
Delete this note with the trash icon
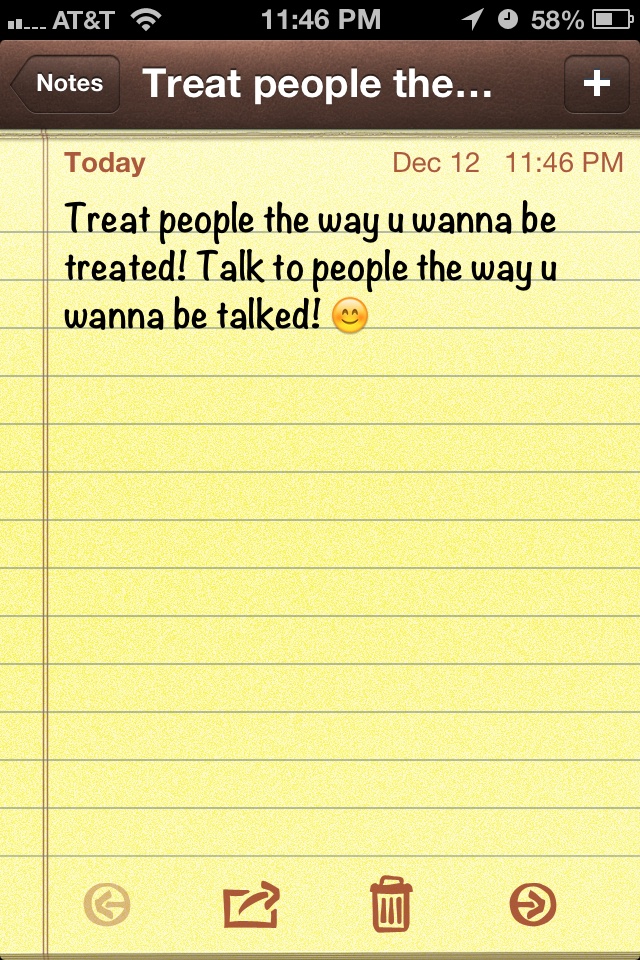coord(391,906)
